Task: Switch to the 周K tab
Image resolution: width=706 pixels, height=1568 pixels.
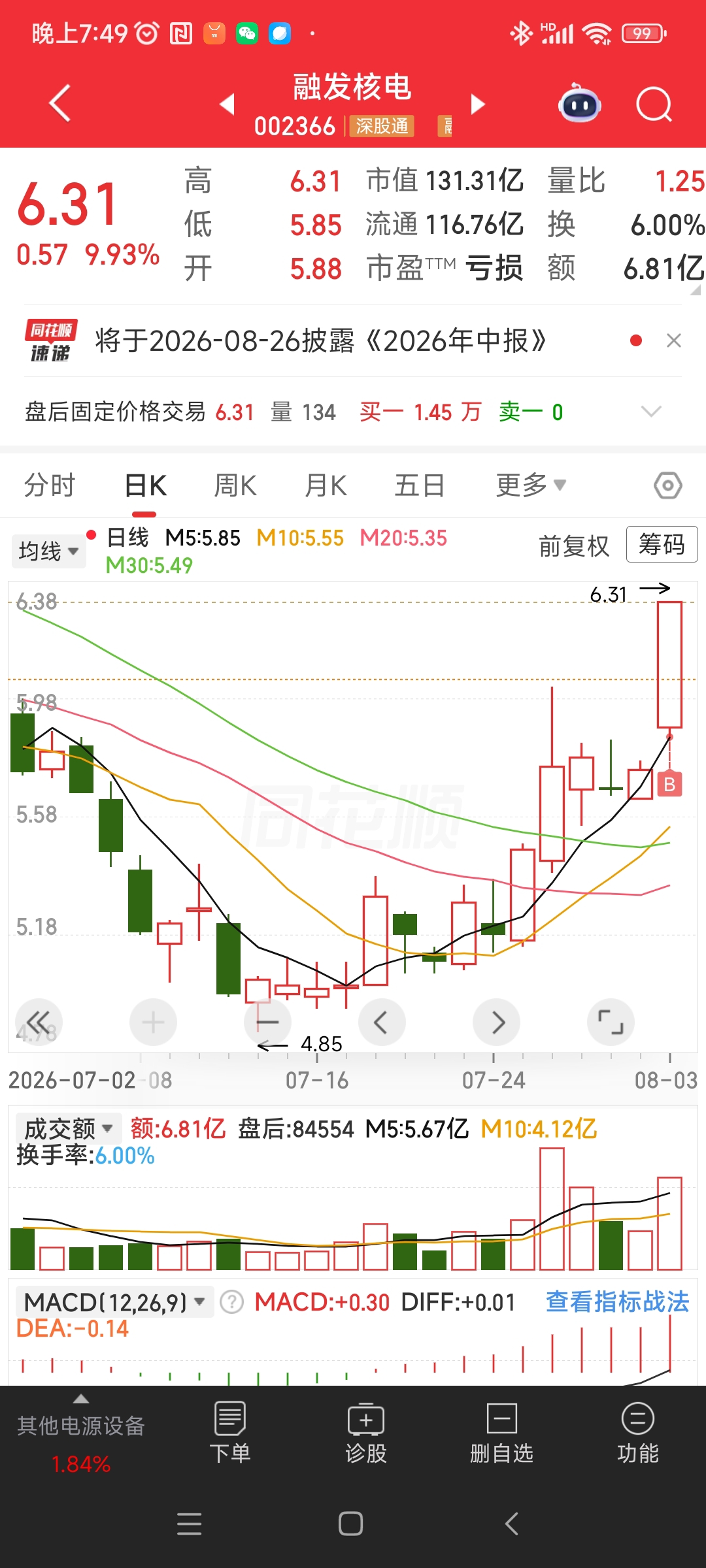Action: point(235,485)
